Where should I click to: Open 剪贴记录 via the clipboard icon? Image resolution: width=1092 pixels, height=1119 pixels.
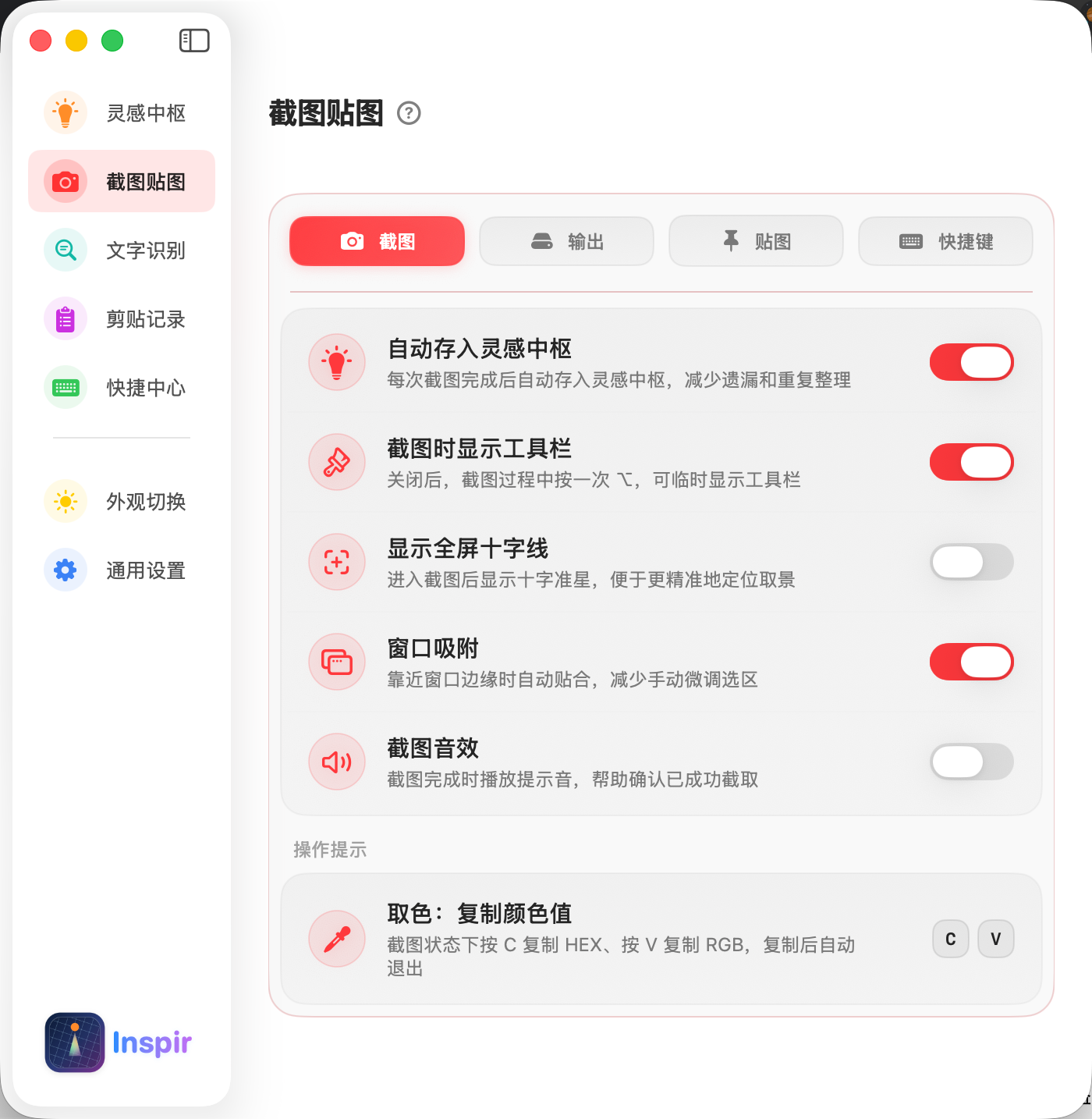click(x=66, y=318)
